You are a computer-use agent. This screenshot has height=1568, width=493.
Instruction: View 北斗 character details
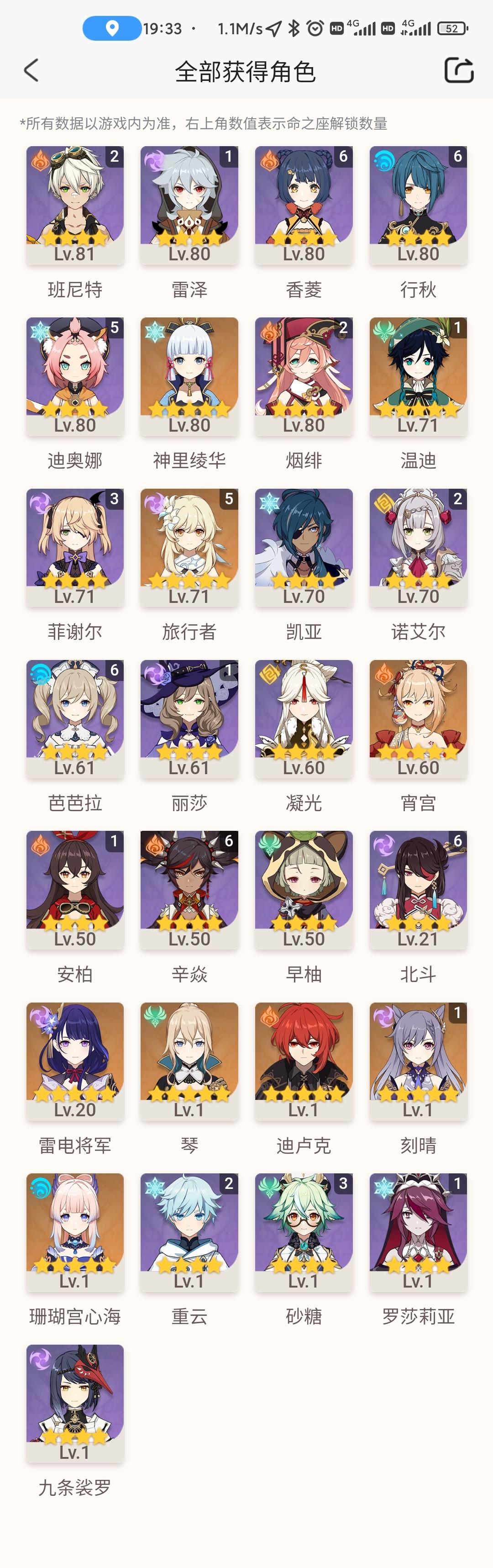(x=418, y=890)
